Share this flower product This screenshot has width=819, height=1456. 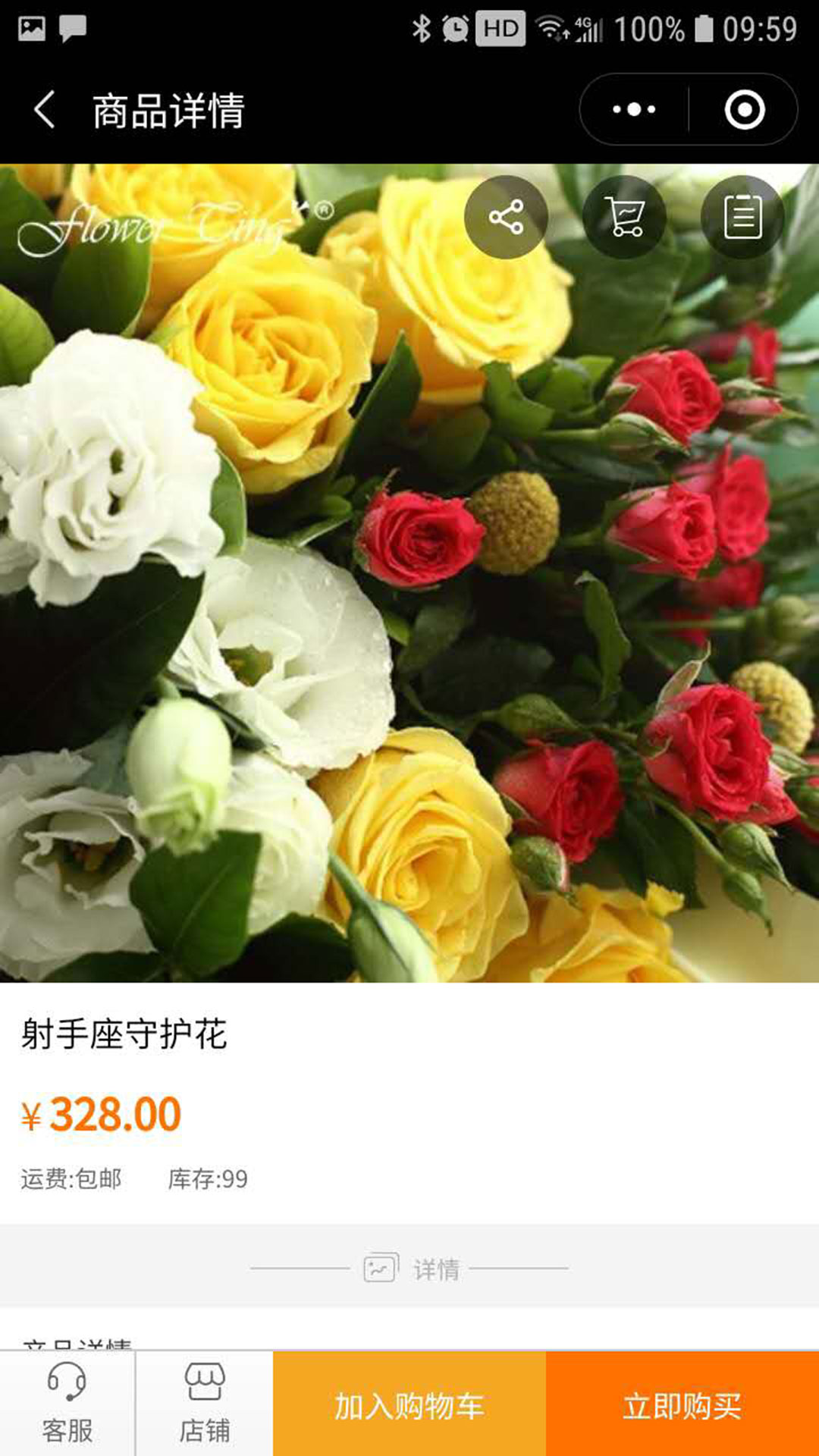(x=506, y=218)
